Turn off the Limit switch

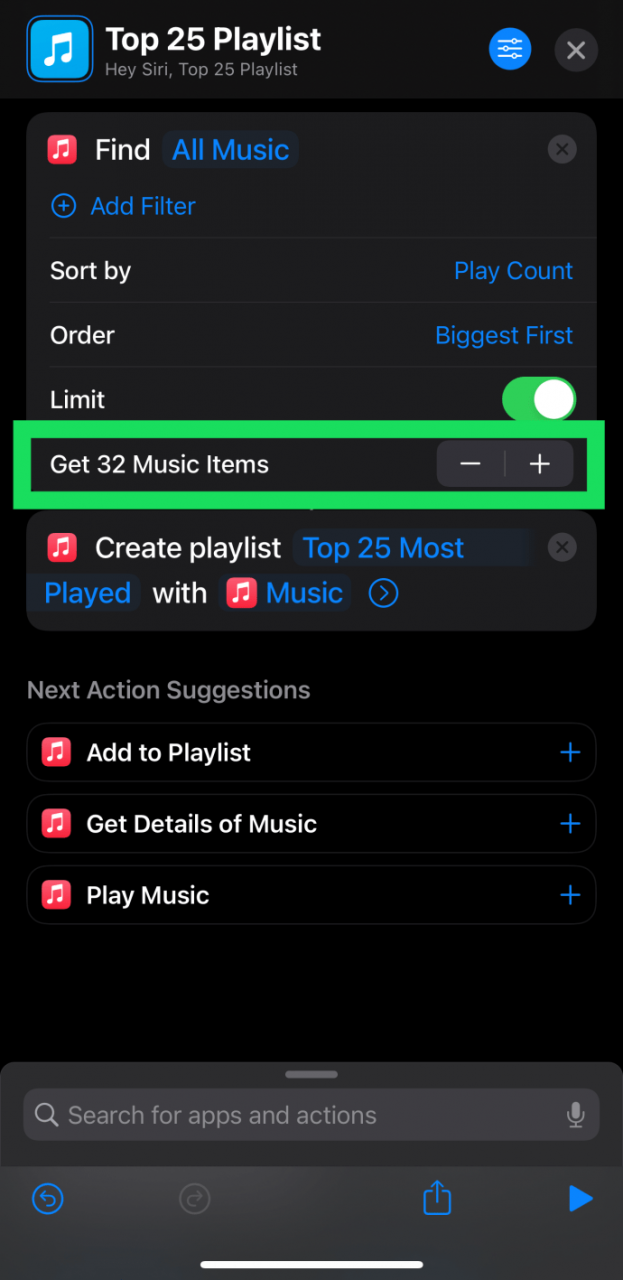(x=538, y=399)
